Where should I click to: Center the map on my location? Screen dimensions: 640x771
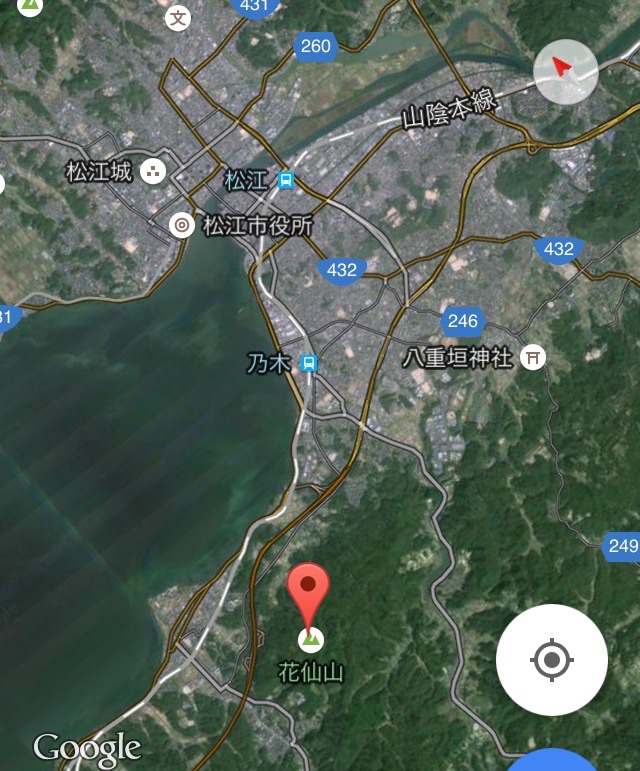(552, 660)
